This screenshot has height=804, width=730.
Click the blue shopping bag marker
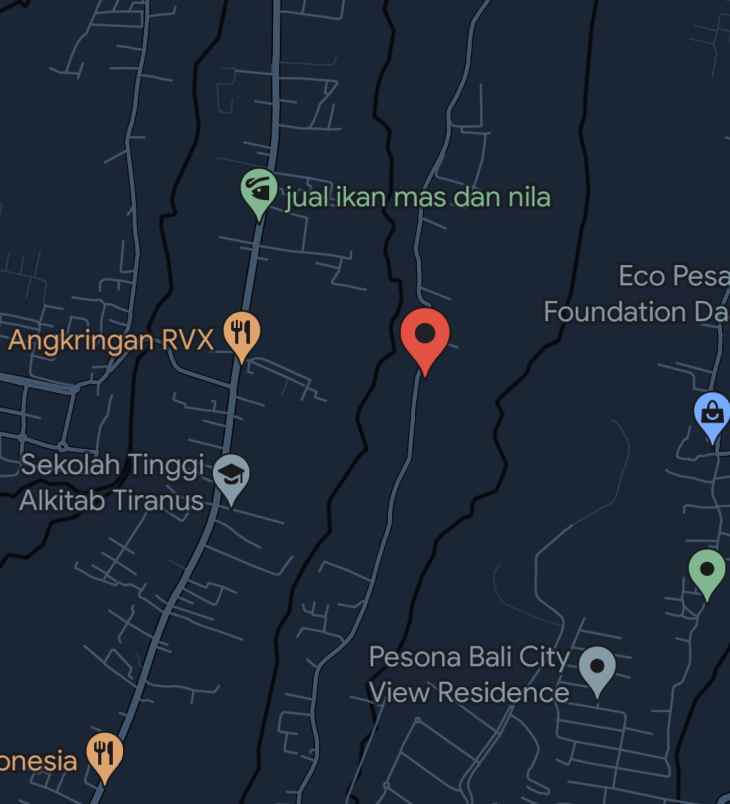[712, 412]
